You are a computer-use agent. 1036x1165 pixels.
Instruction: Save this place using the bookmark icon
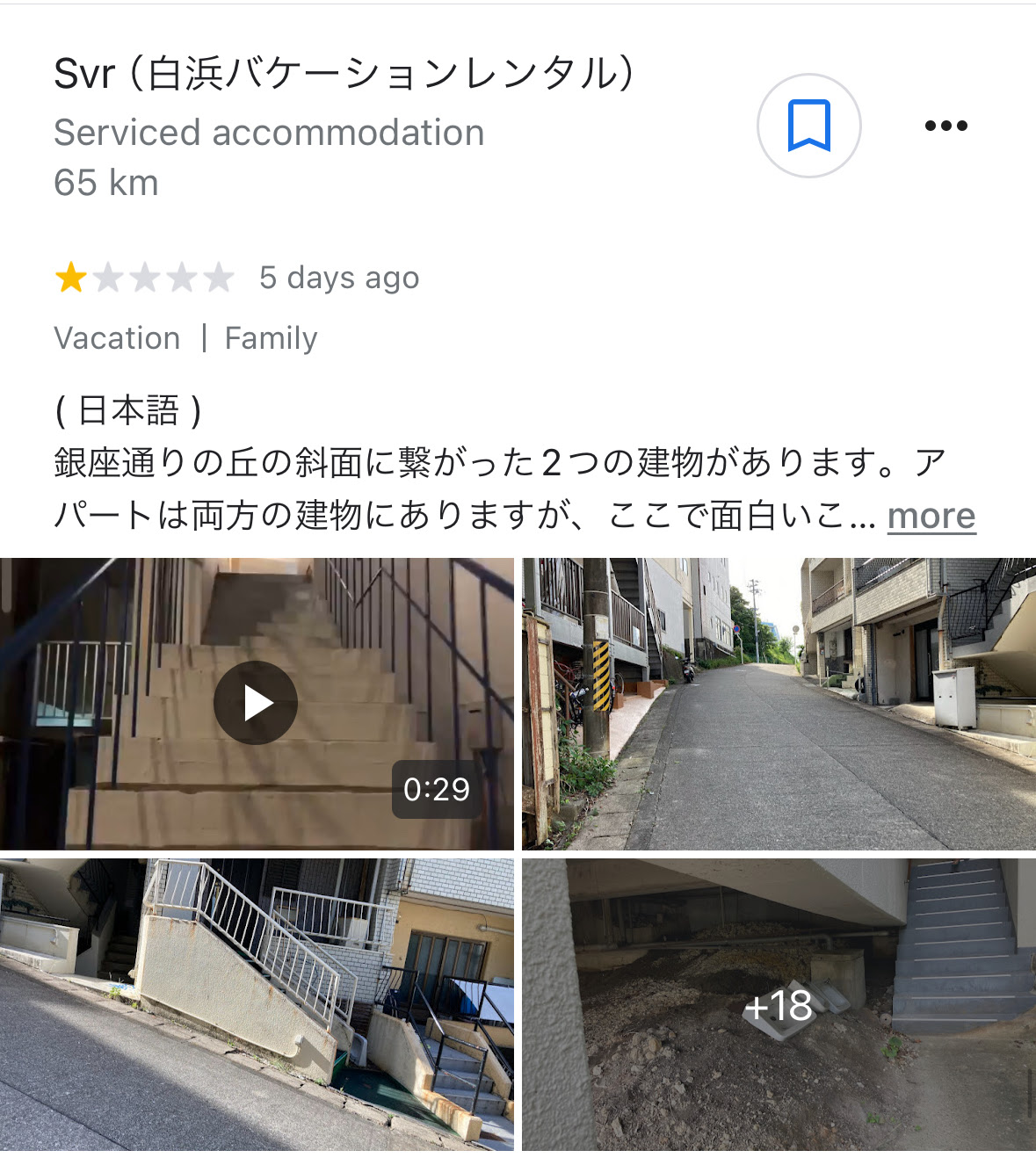(808, 125)
